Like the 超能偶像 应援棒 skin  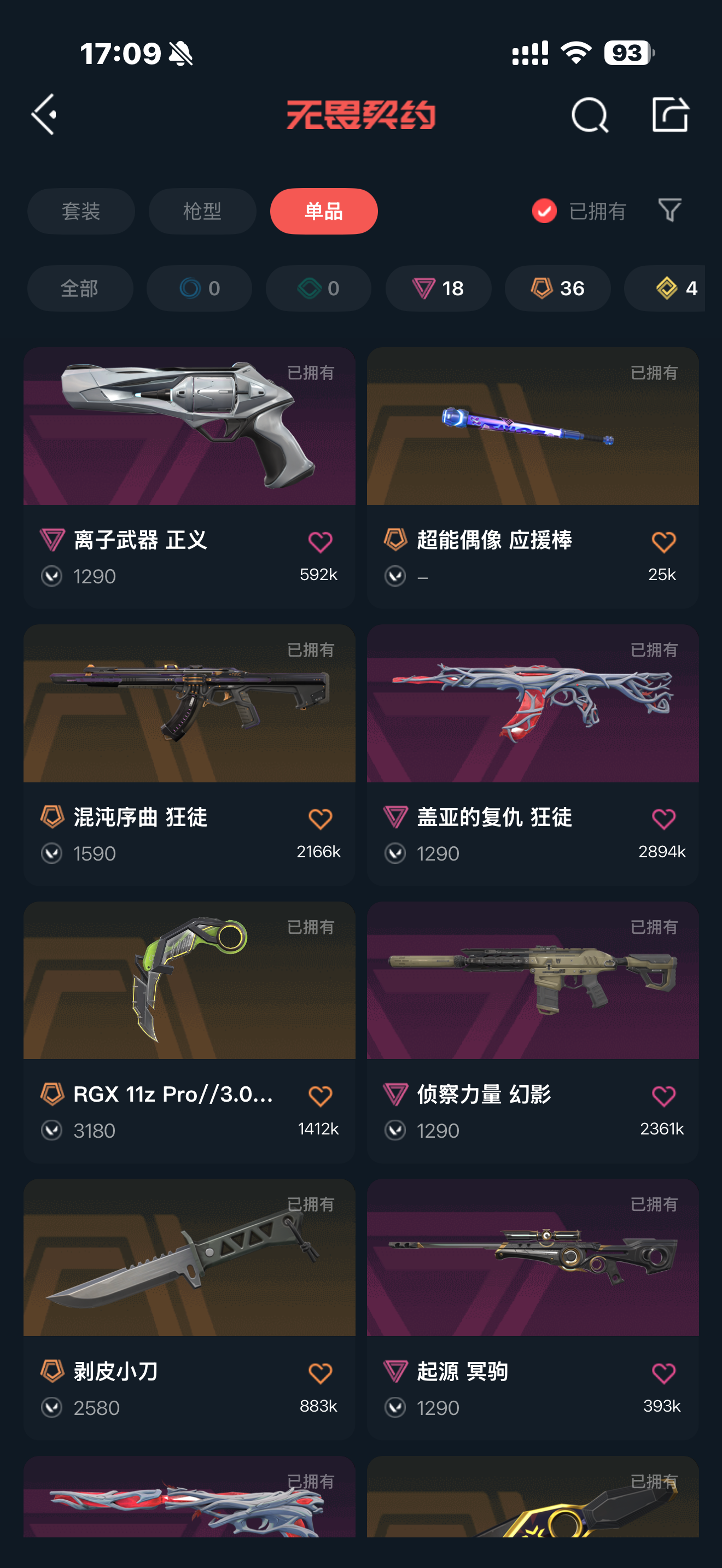click(663, 542)
